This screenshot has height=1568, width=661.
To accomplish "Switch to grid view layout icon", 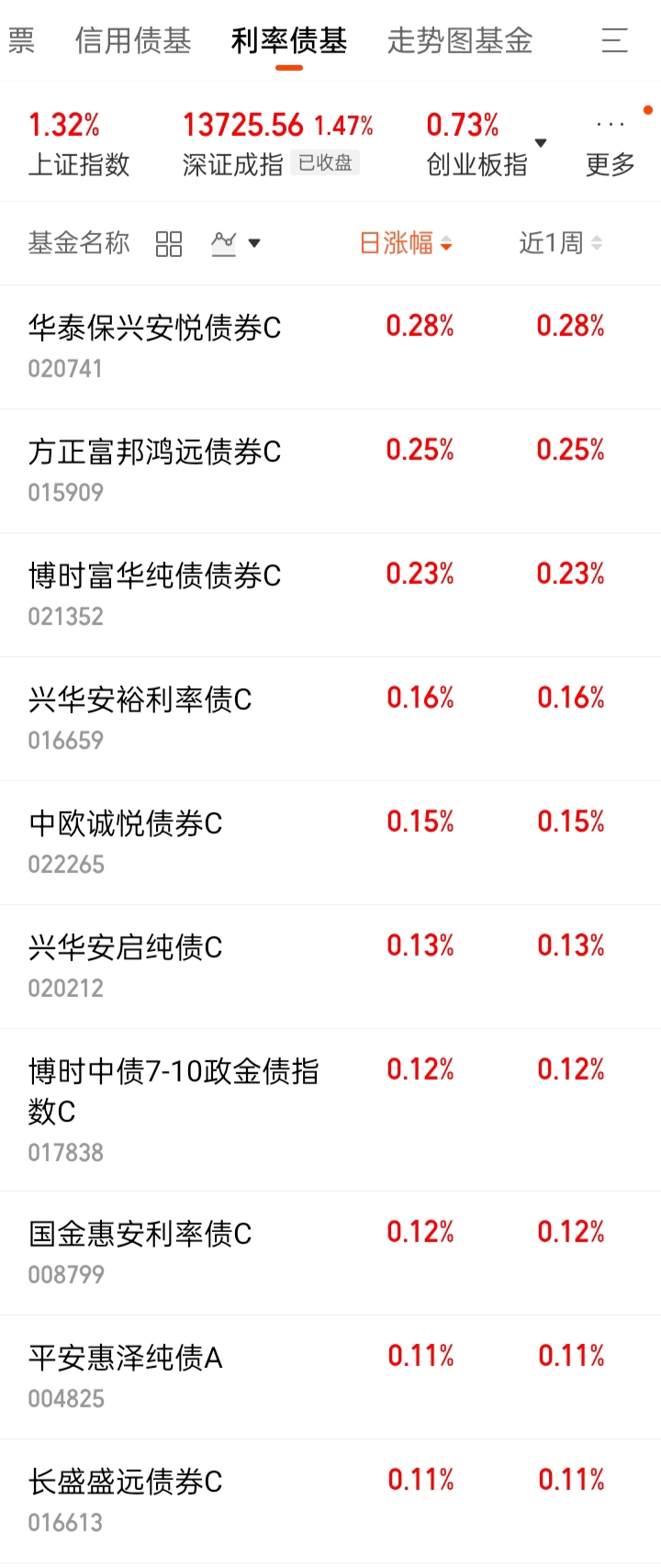I will pos(169,243).
